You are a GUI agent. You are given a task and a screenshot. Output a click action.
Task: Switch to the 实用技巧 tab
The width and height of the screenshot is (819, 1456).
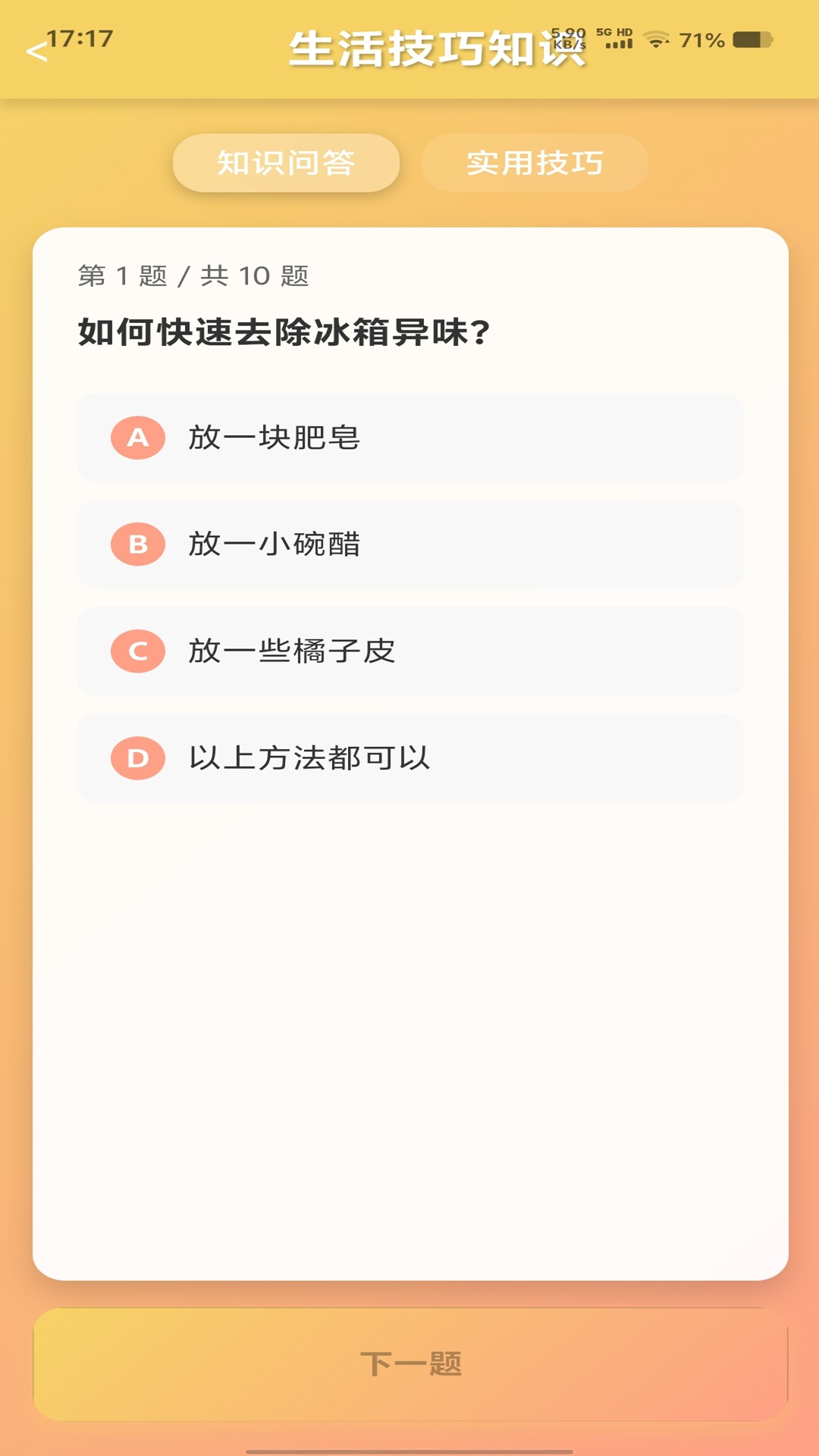tap(535, 163)
